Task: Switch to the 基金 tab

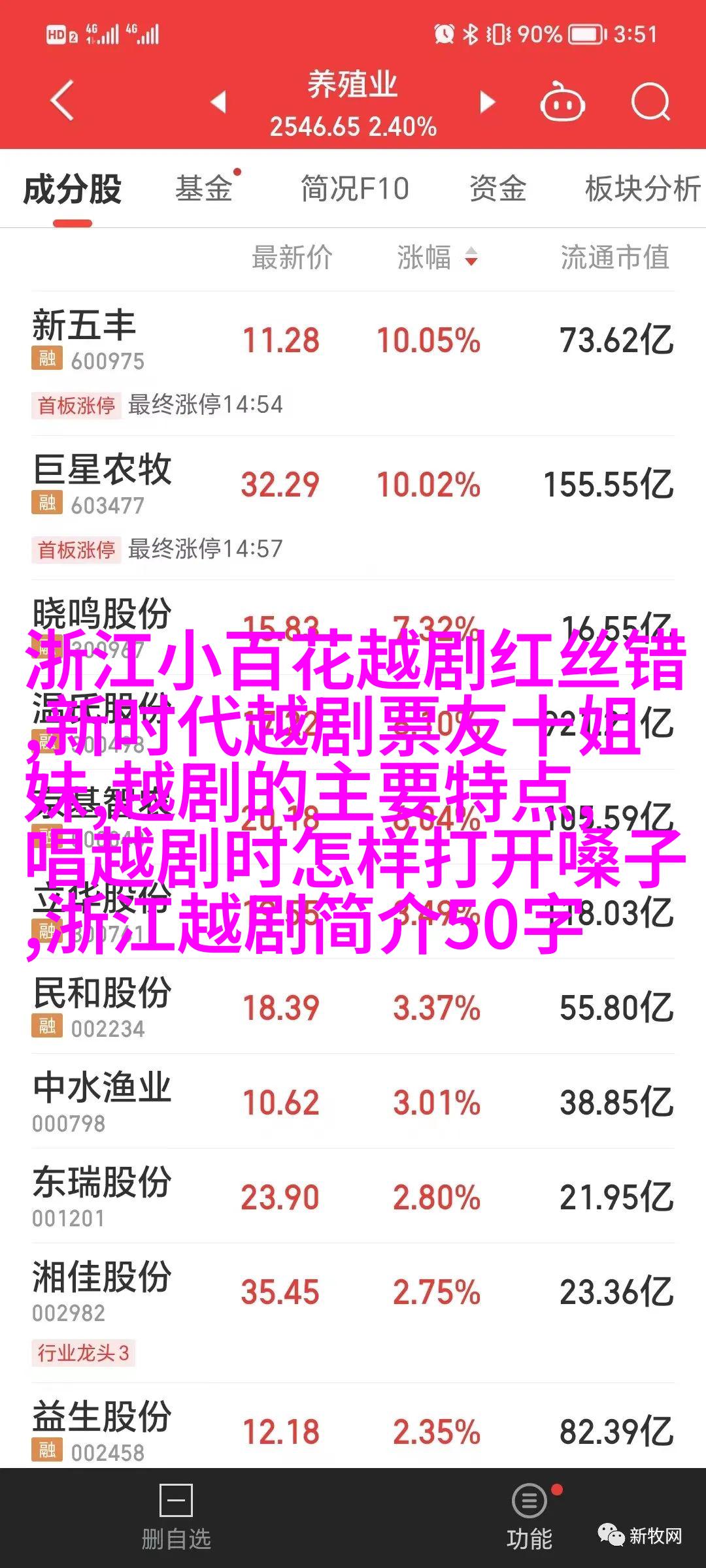Action: 204,189
